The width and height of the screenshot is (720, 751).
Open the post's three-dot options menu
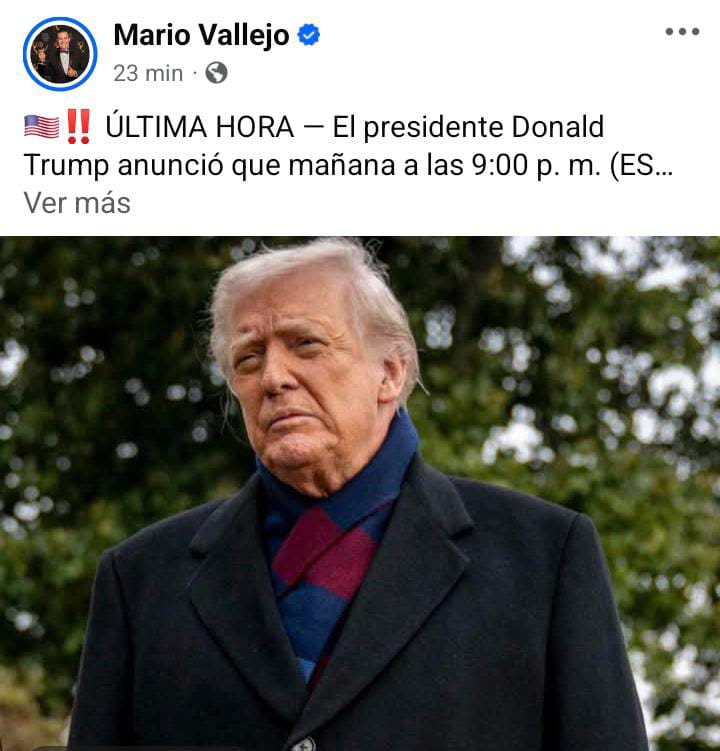point(682,31)
